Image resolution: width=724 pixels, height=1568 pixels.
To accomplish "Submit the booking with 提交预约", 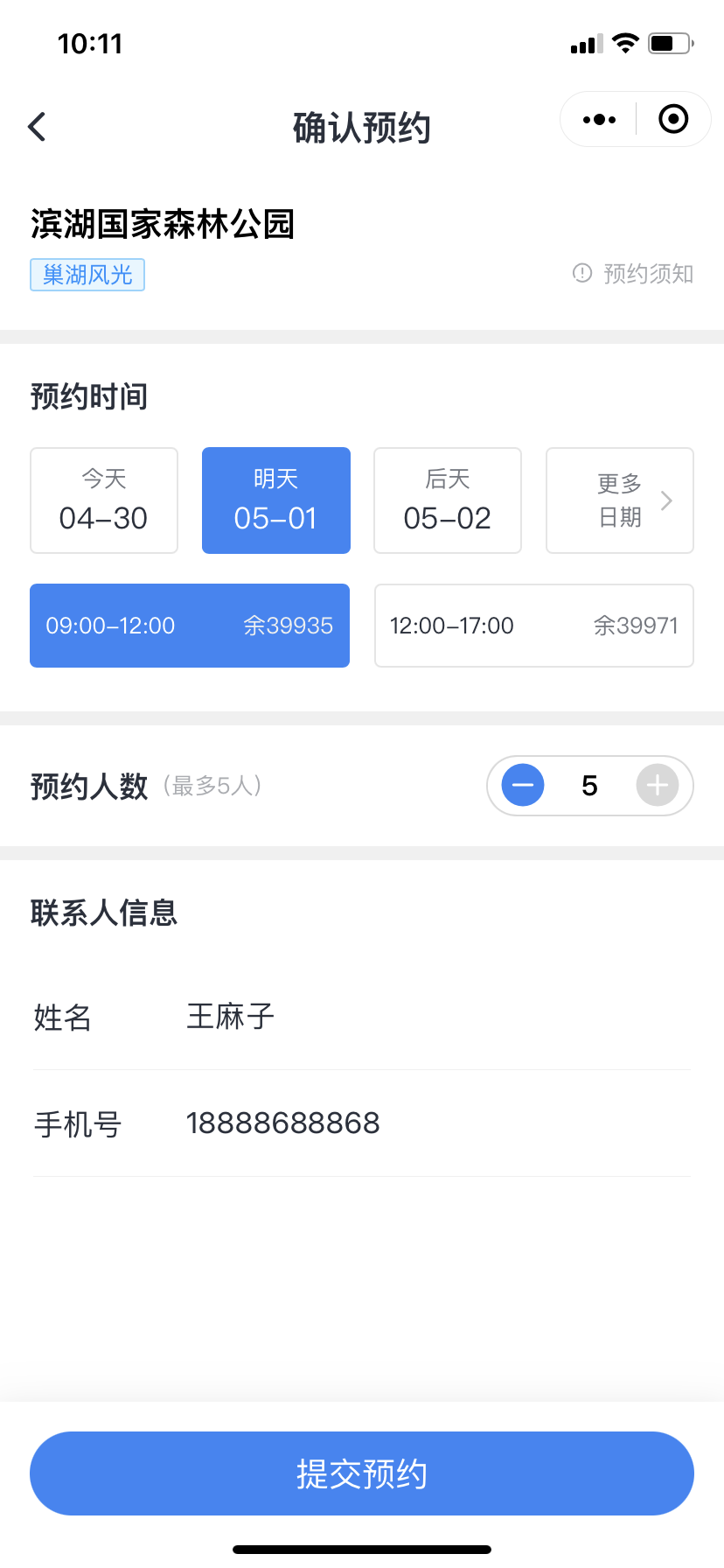I will [362, 1473].
